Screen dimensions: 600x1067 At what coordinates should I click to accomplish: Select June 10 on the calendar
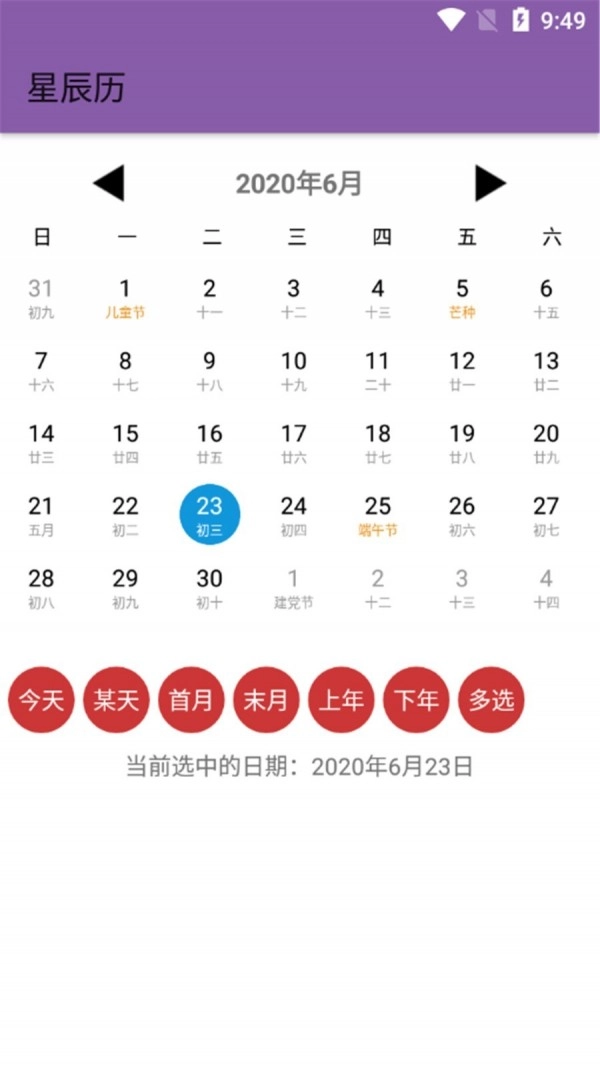tap(293, 370)
